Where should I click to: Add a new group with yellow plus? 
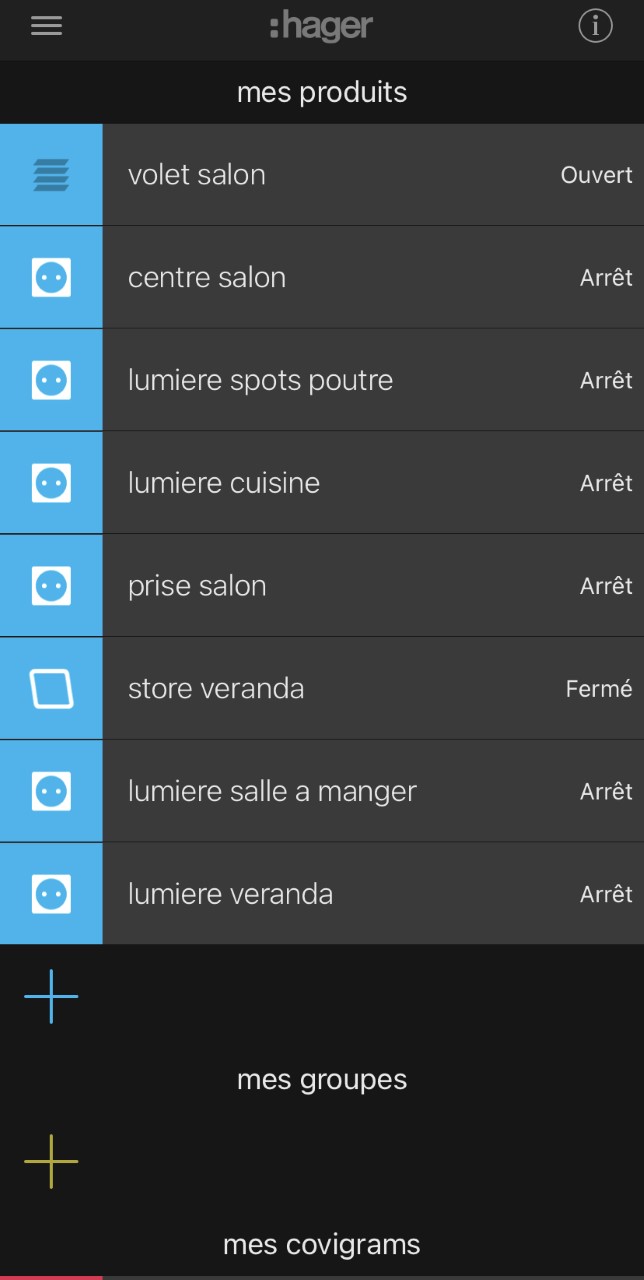click(x=51, y=1161)
